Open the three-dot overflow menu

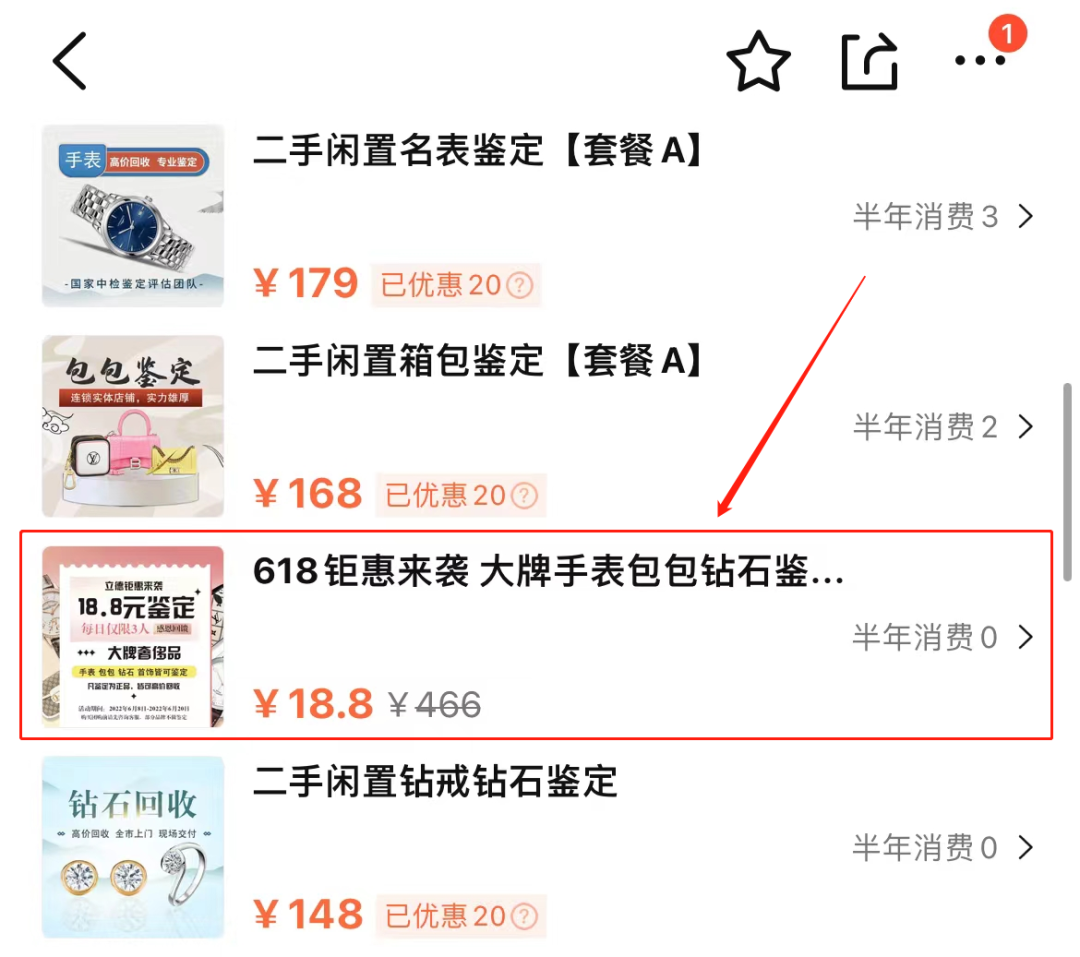(979, 62)
